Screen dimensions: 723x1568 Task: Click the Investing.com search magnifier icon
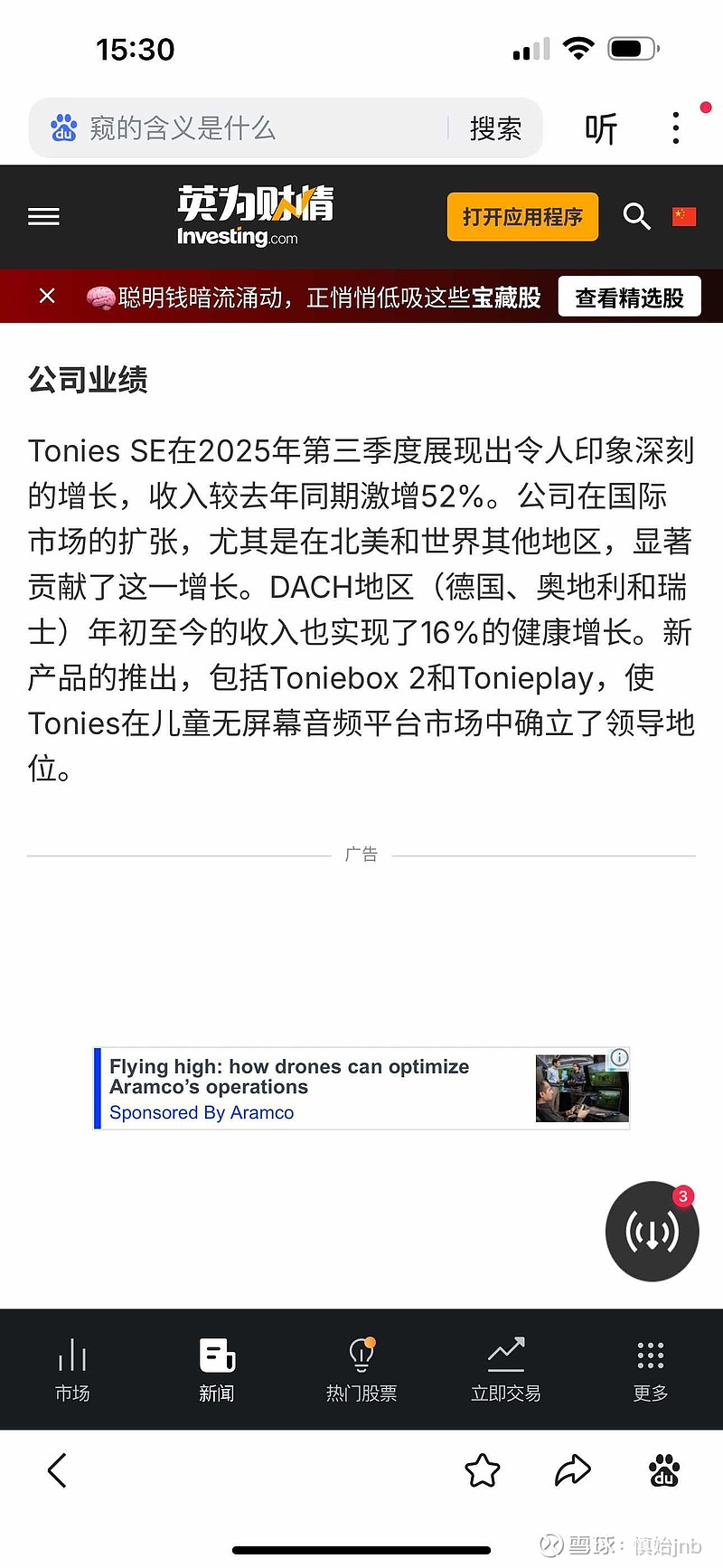637,217
